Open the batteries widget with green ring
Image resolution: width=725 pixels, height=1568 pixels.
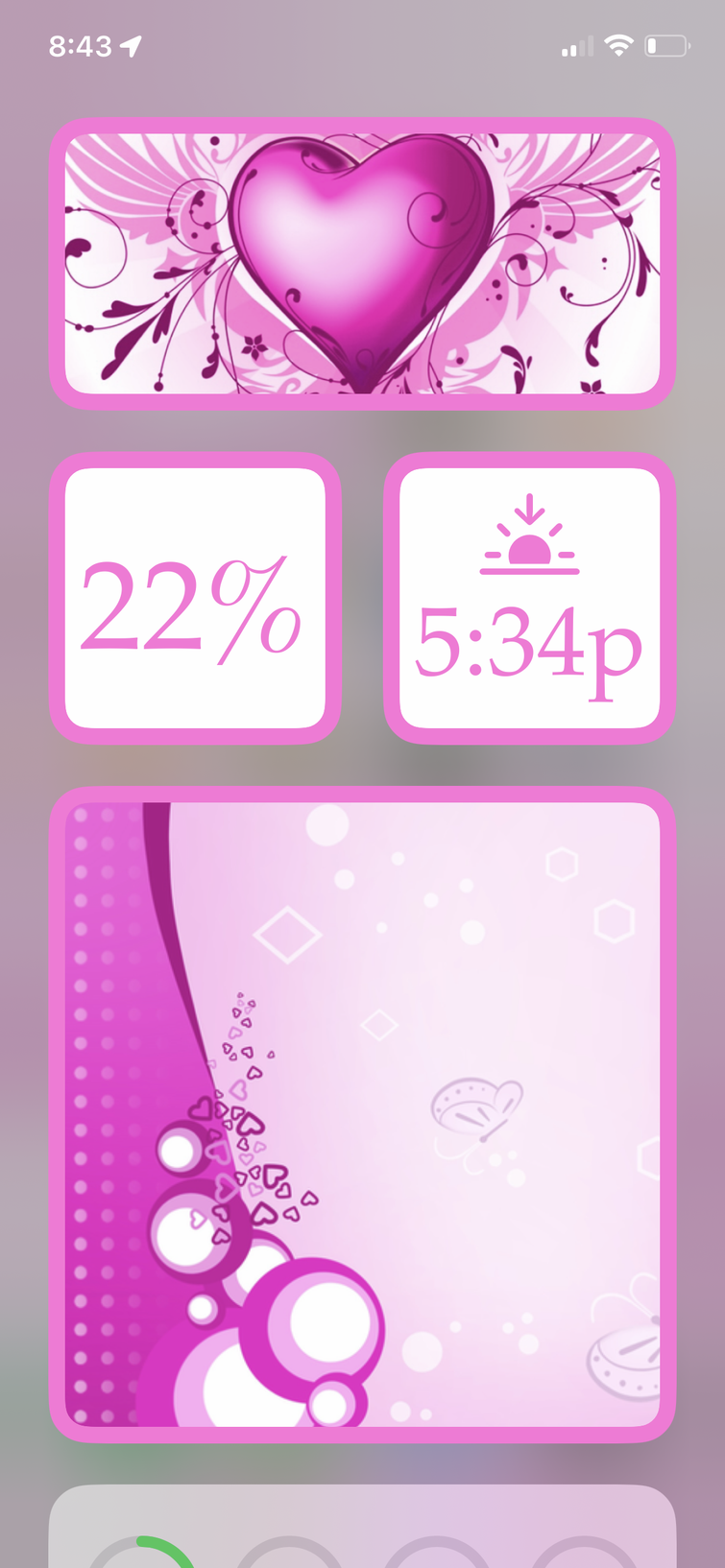pyautogui.click(x=362, y=1531)
